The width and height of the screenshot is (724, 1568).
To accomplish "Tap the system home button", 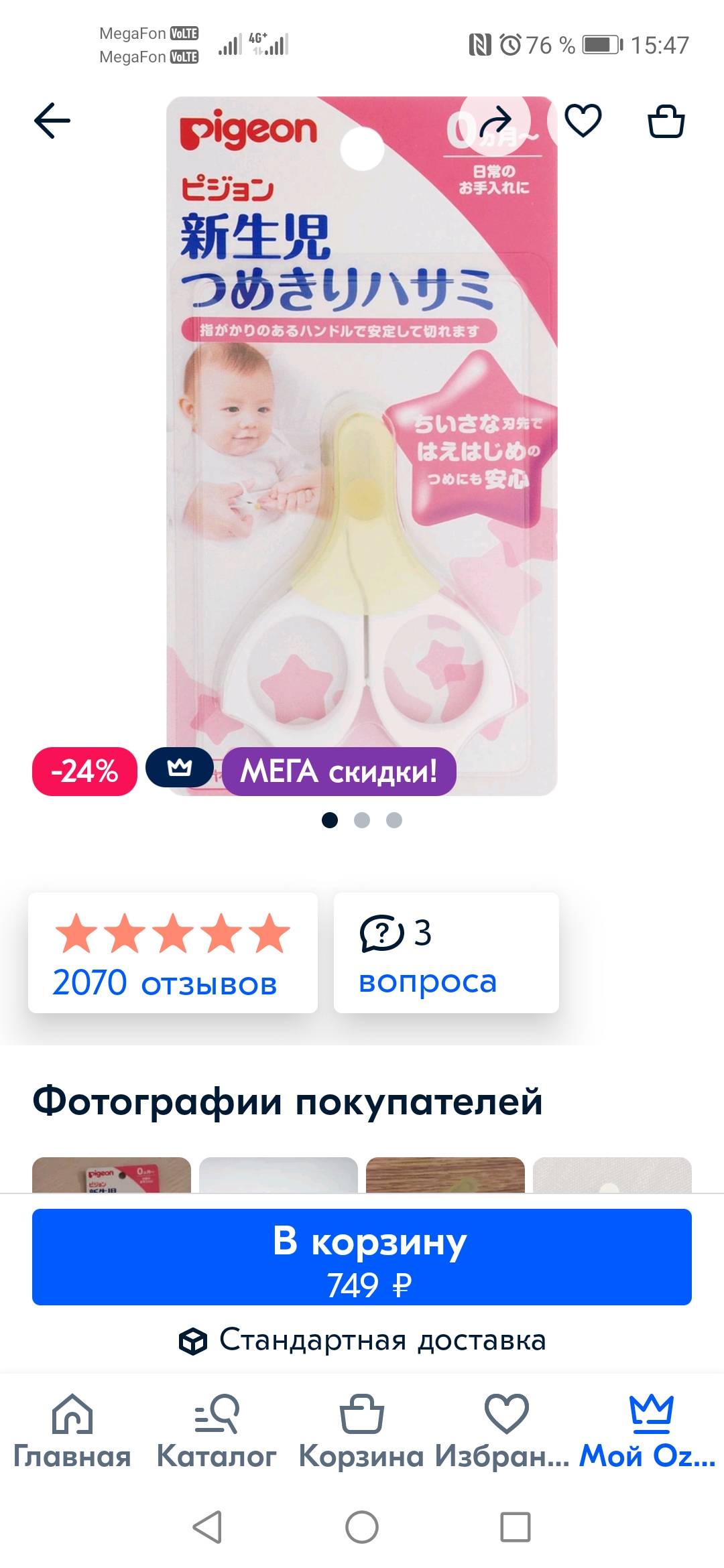I will (362, 1527).
